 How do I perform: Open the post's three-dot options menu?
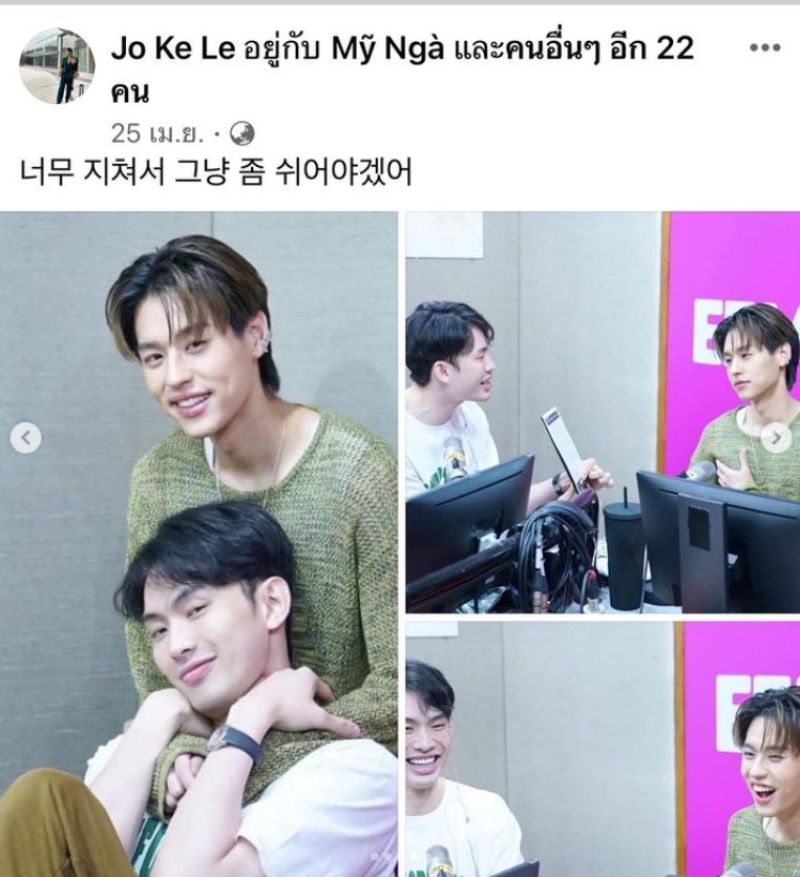(x=763, y=47)
